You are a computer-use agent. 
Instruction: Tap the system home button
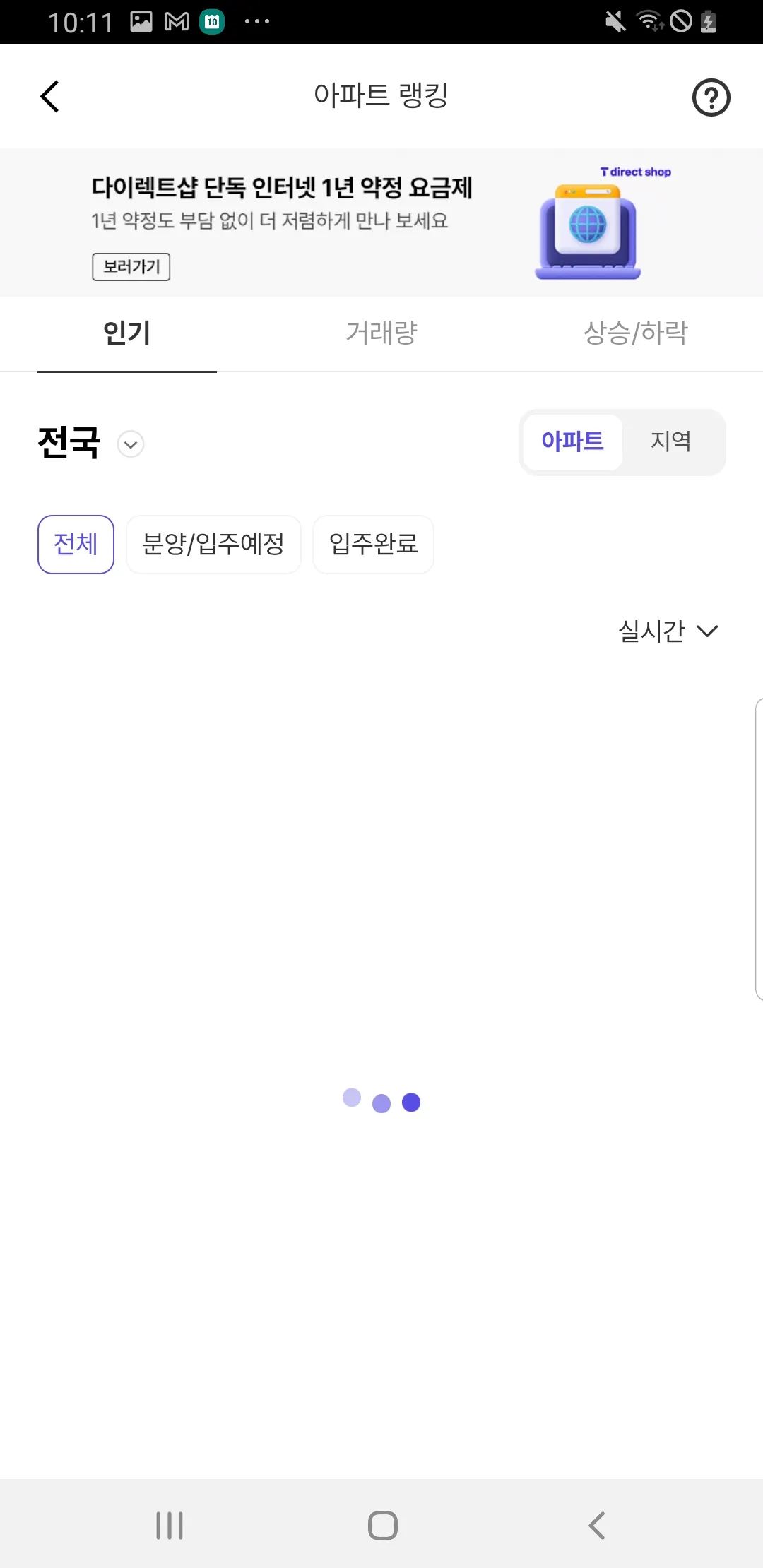pyautogui.click(x=382, y=1526)
